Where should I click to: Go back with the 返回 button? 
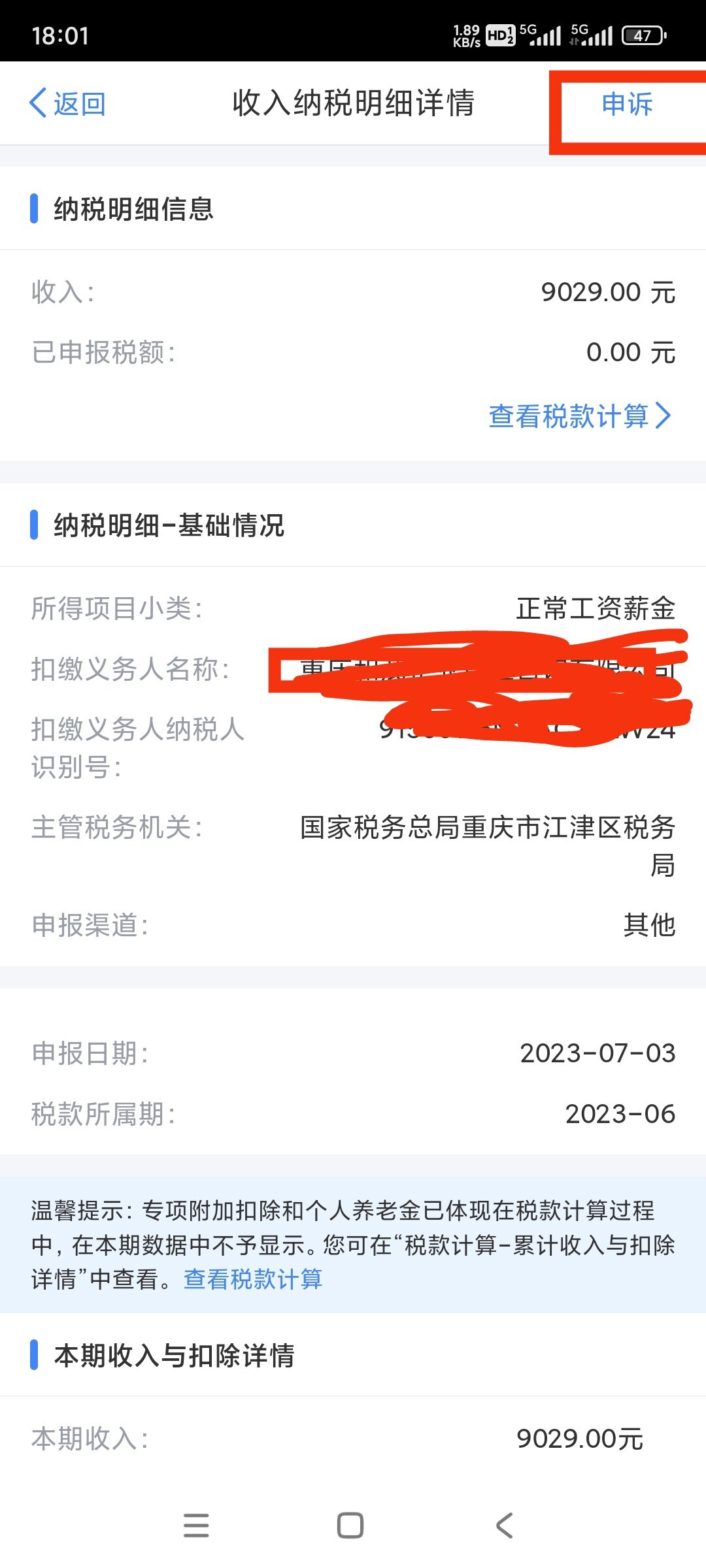coord(67,103)
